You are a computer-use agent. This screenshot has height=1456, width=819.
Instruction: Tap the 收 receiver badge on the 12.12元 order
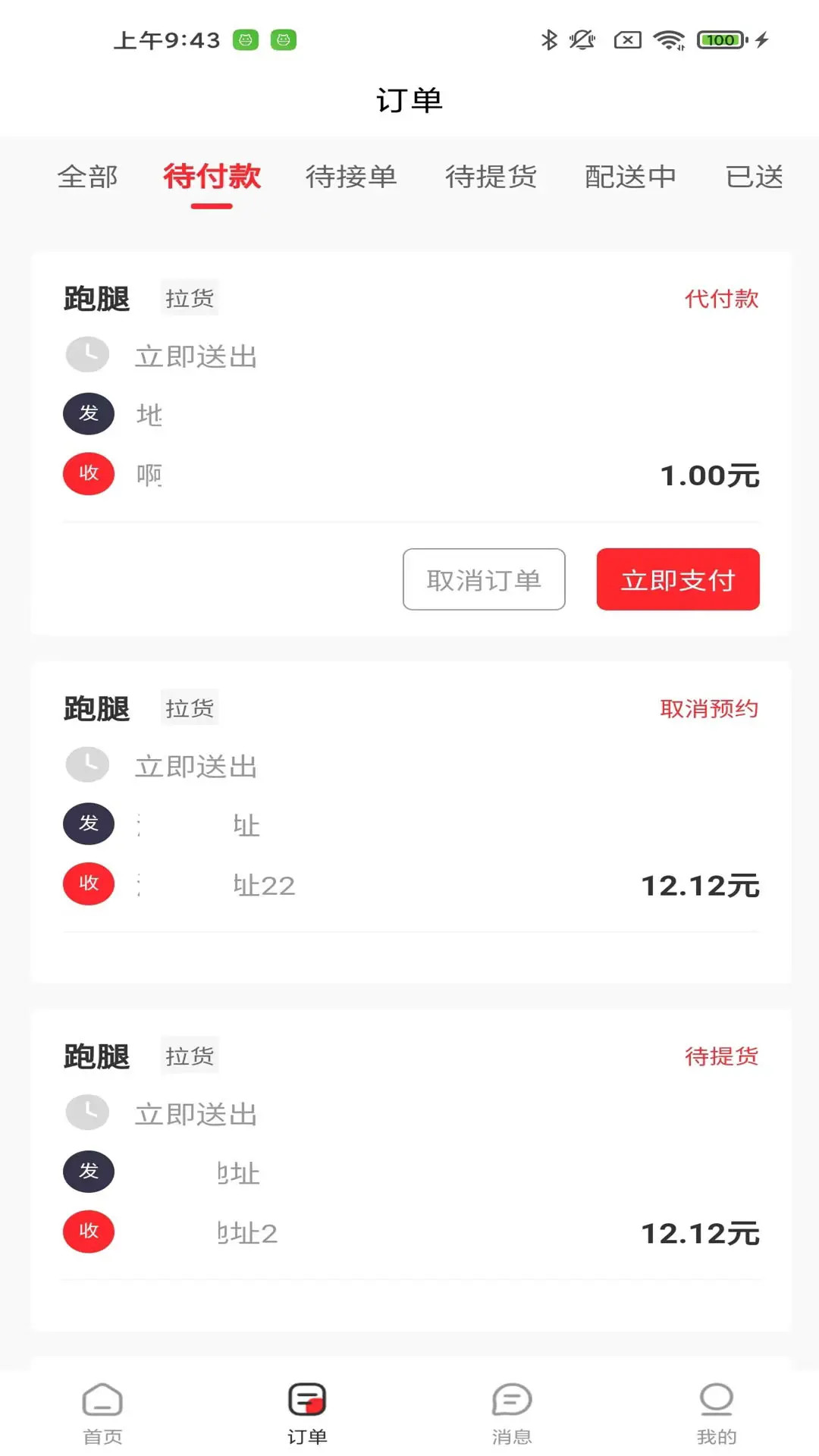click(x=88, y=883)
